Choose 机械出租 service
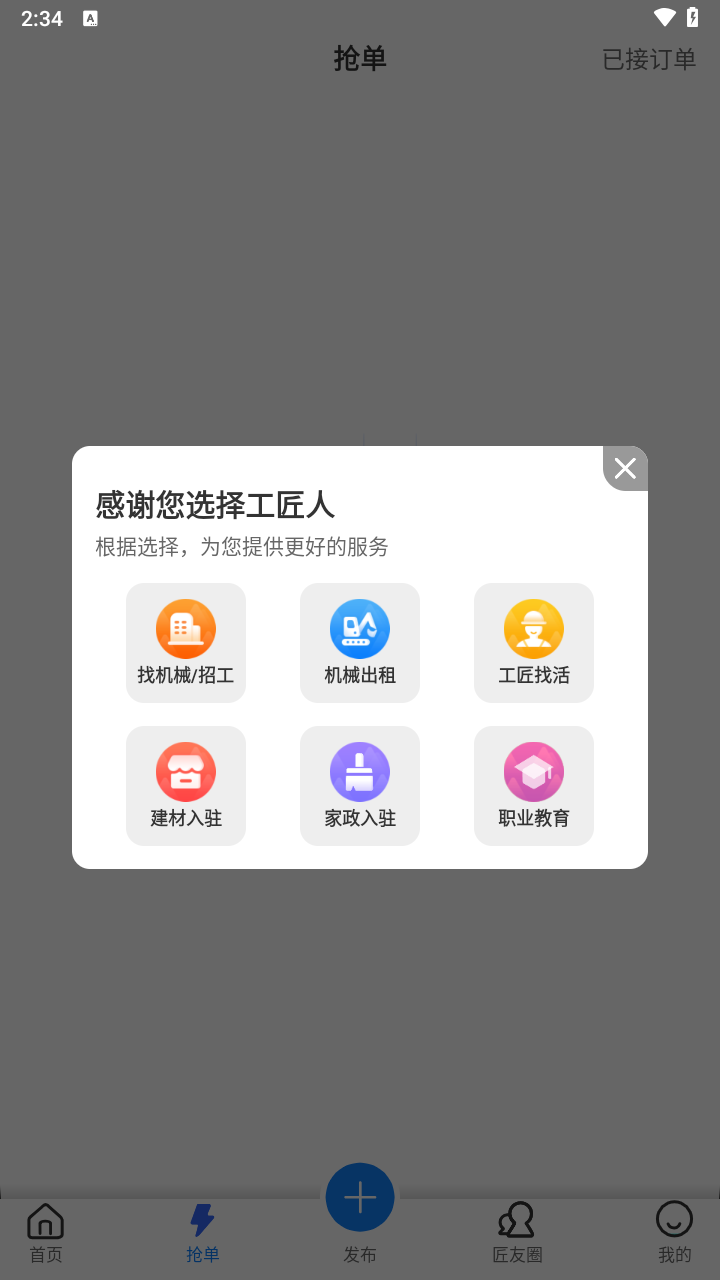This screenshot has width=720, height=1280. click(x=360, y=643)
